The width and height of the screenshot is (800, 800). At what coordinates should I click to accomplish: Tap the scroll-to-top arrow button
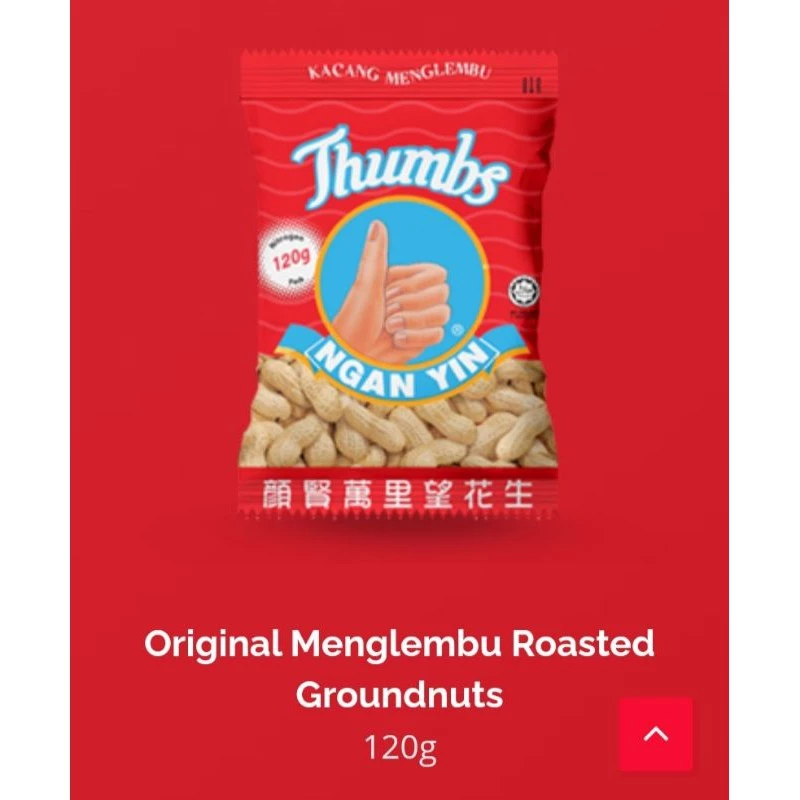click(655, 734)
